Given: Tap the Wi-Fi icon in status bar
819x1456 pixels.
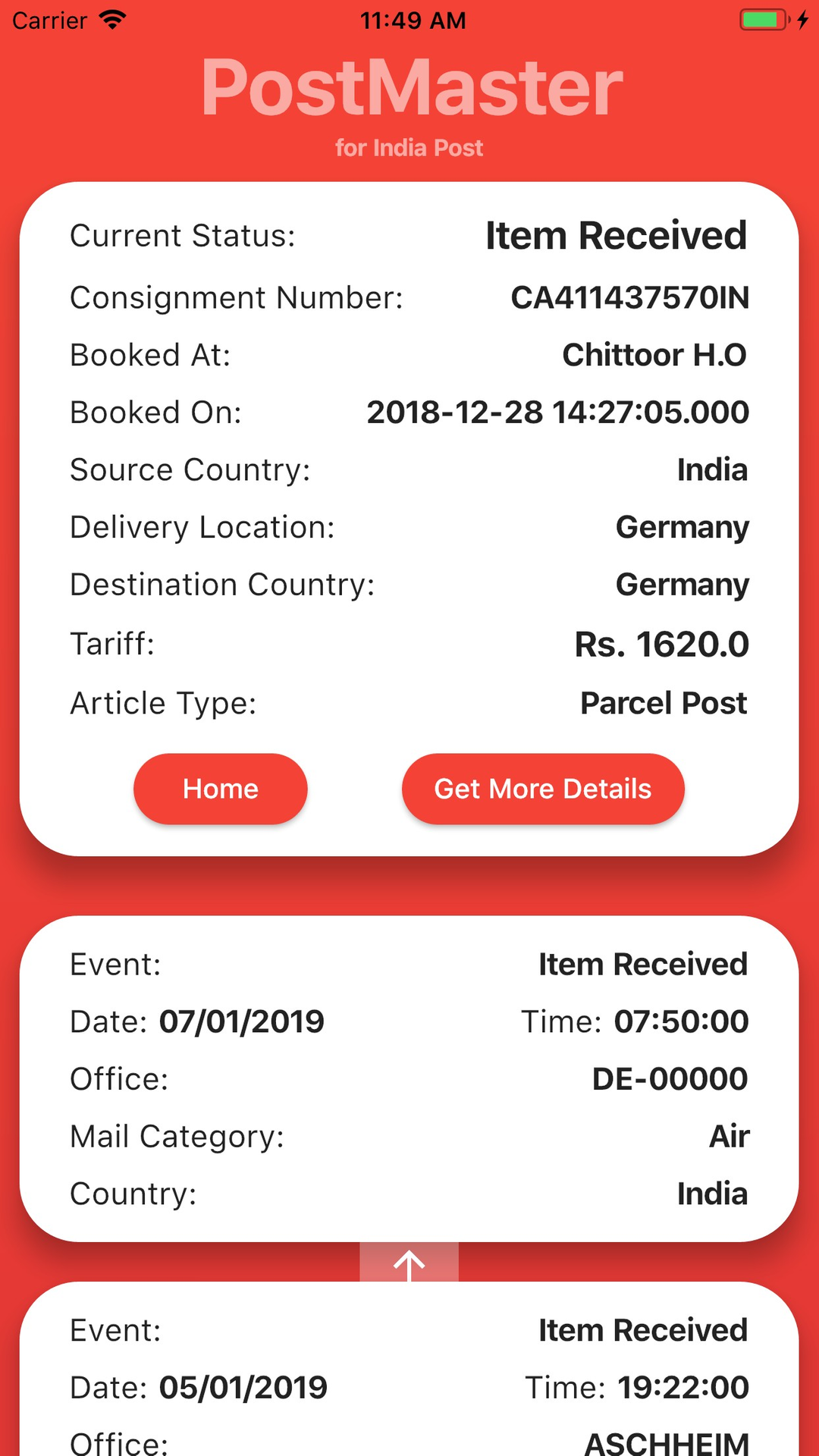Looking at the screenshot, I should [112, 20].
